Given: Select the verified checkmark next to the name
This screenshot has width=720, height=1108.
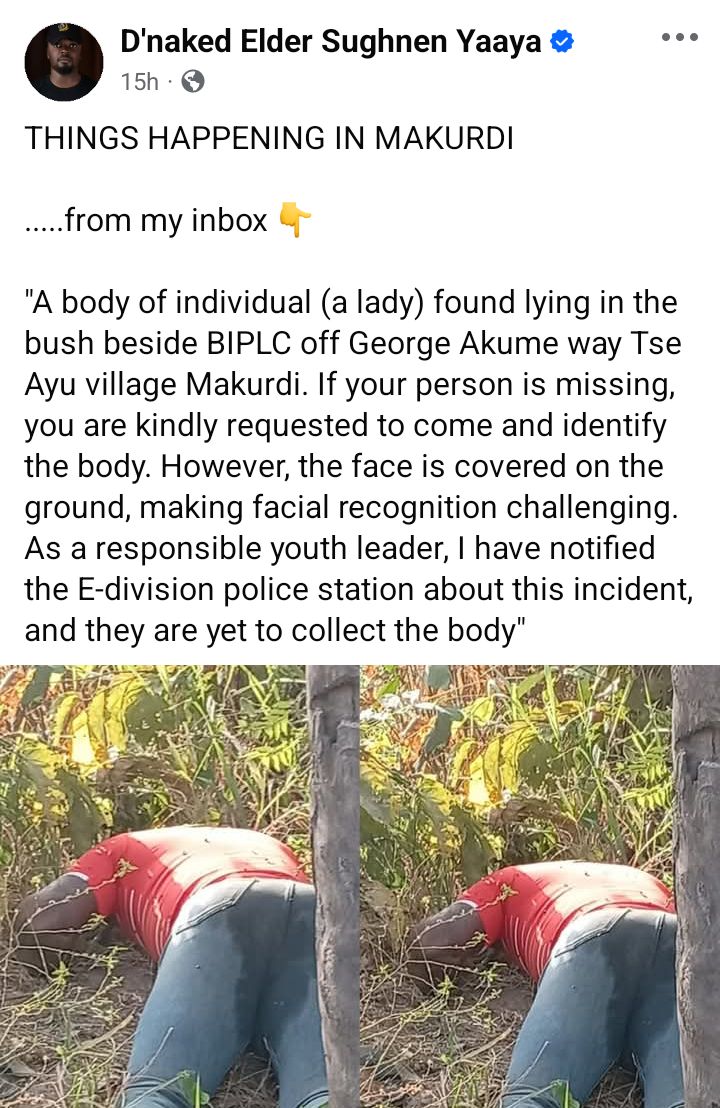Looking at the screenshot, I should point(563,41).
